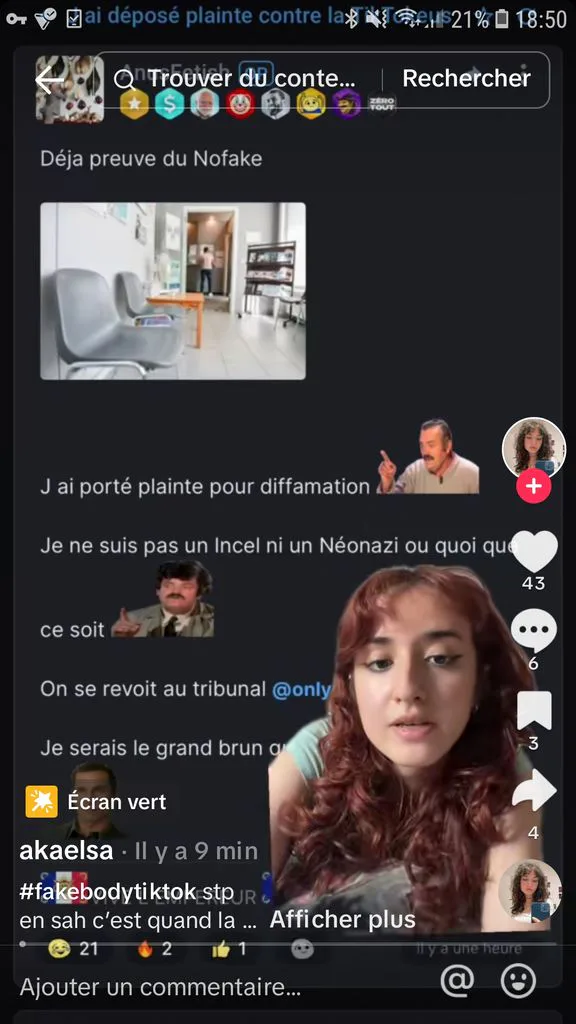This screenshot has height=1024, width=576.
Task: Bookmark this video to favorites
Action: (x=534, y=711)
